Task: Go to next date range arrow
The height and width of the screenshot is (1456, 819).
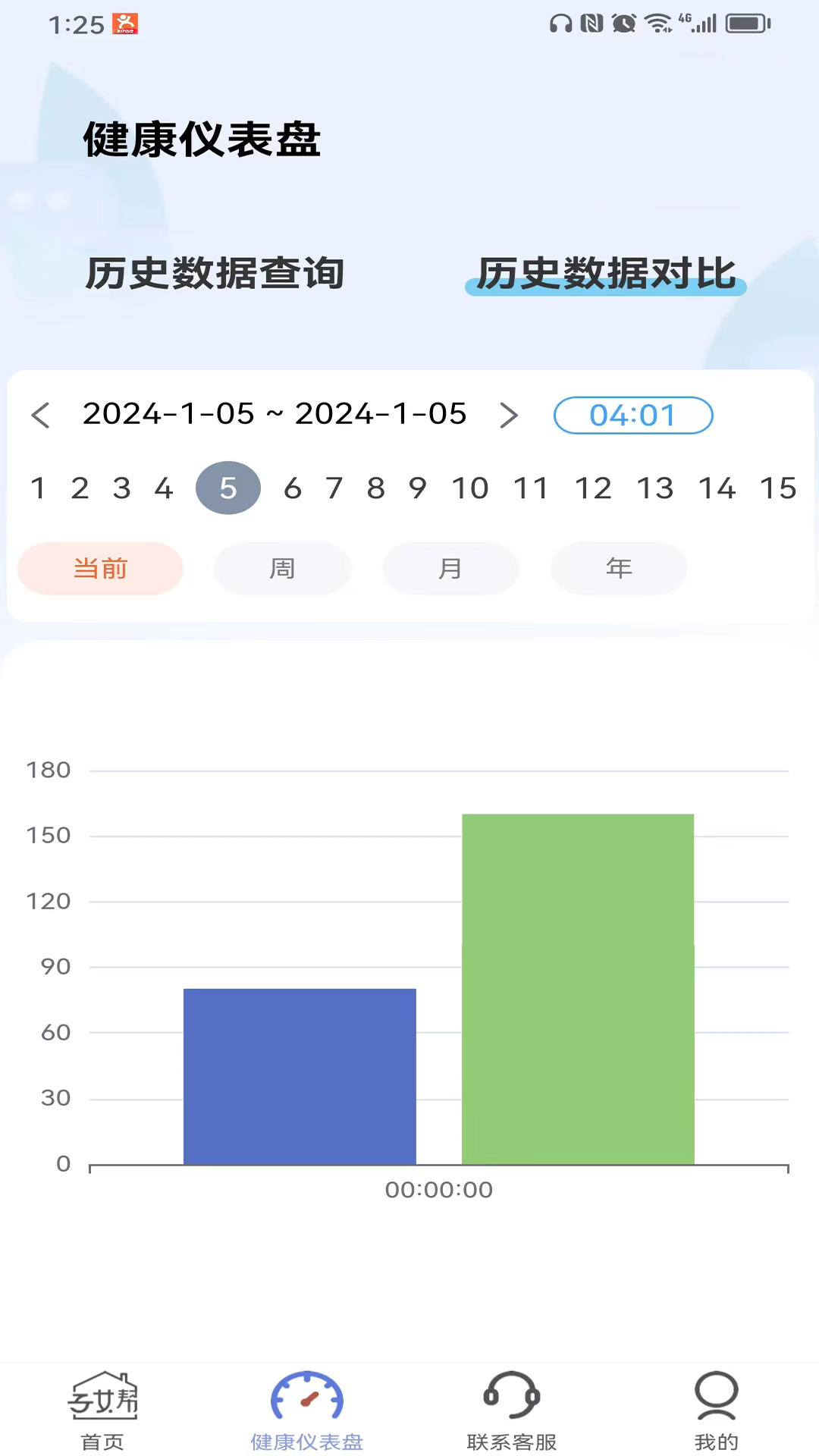Action: click(x=508, y=415)
